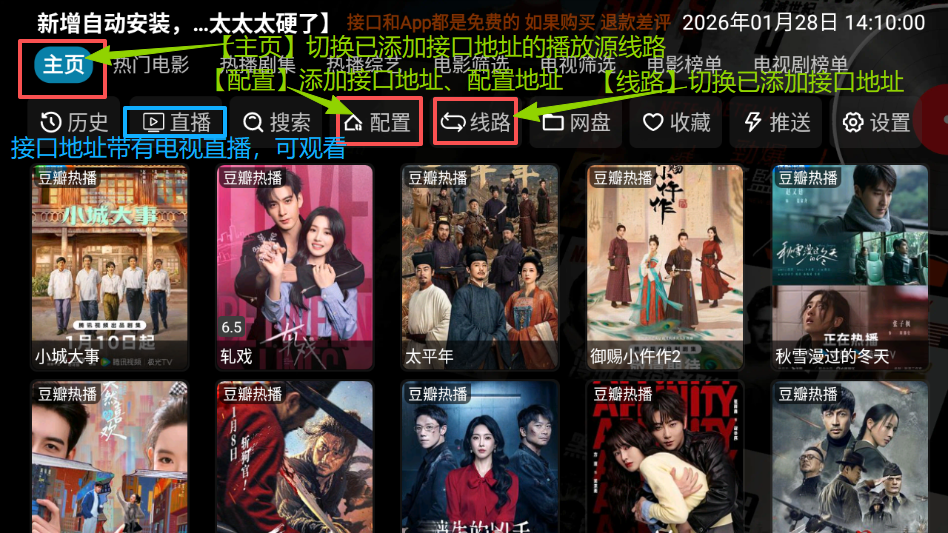Open the 小城大事 poster card
Image resolution: width=948 pixels, height=533 pixels.
click(109, 268)
